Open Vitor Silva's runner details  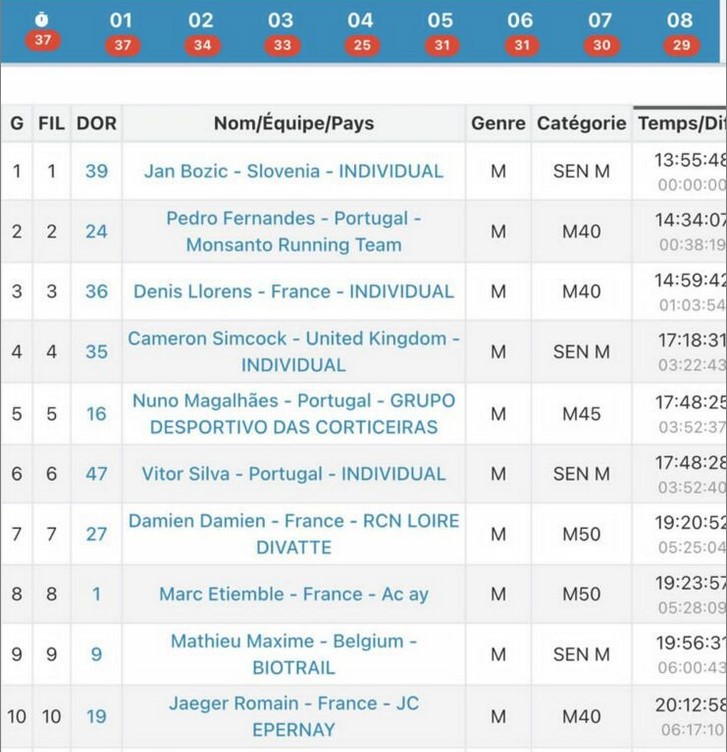coord(293,474)
